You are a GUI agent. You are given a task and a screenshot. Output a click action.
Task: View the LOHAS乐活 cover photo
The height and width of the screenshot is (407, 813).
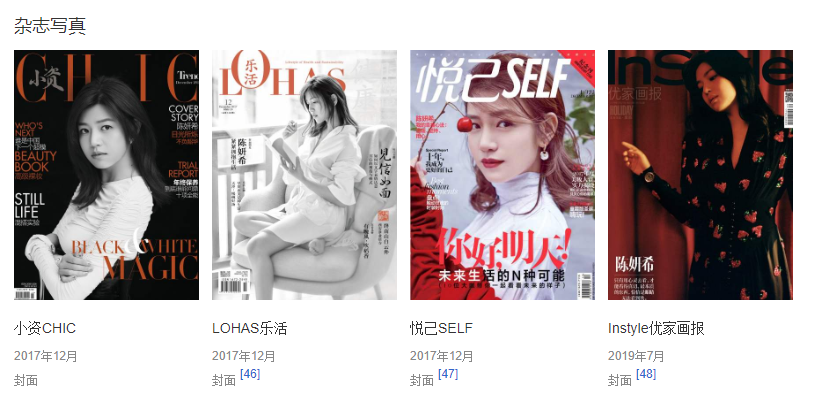[304, 175]
